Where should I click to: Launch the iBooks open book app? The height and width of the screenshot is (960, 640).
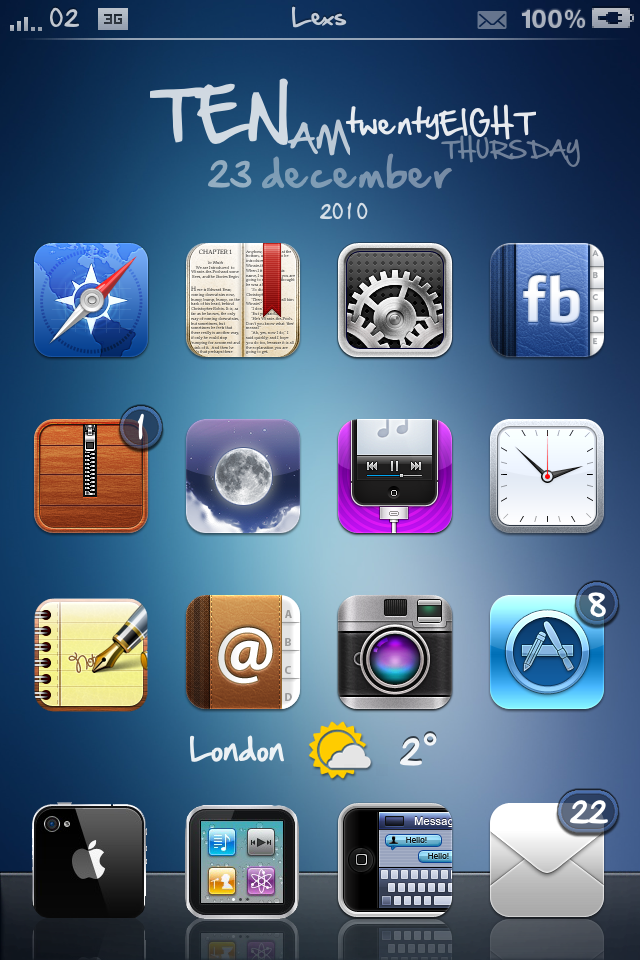click(243, 300)
